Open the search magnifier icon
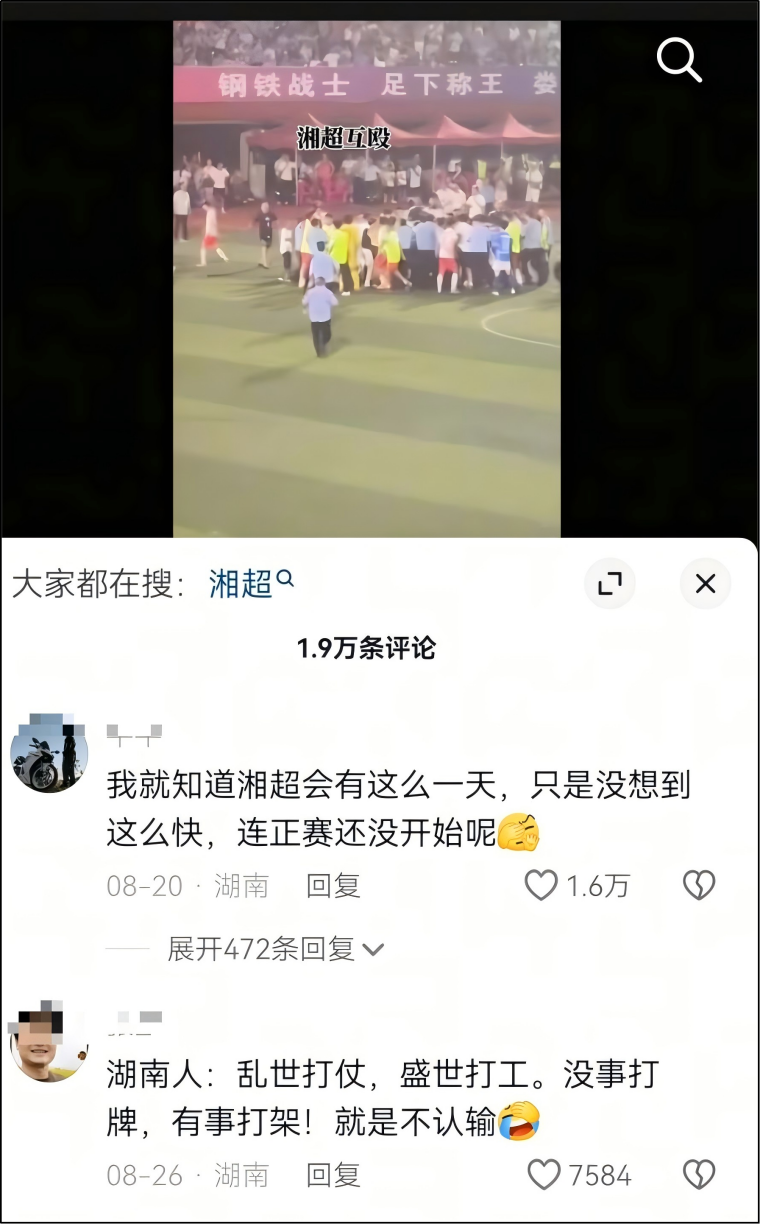 (679, 60)
